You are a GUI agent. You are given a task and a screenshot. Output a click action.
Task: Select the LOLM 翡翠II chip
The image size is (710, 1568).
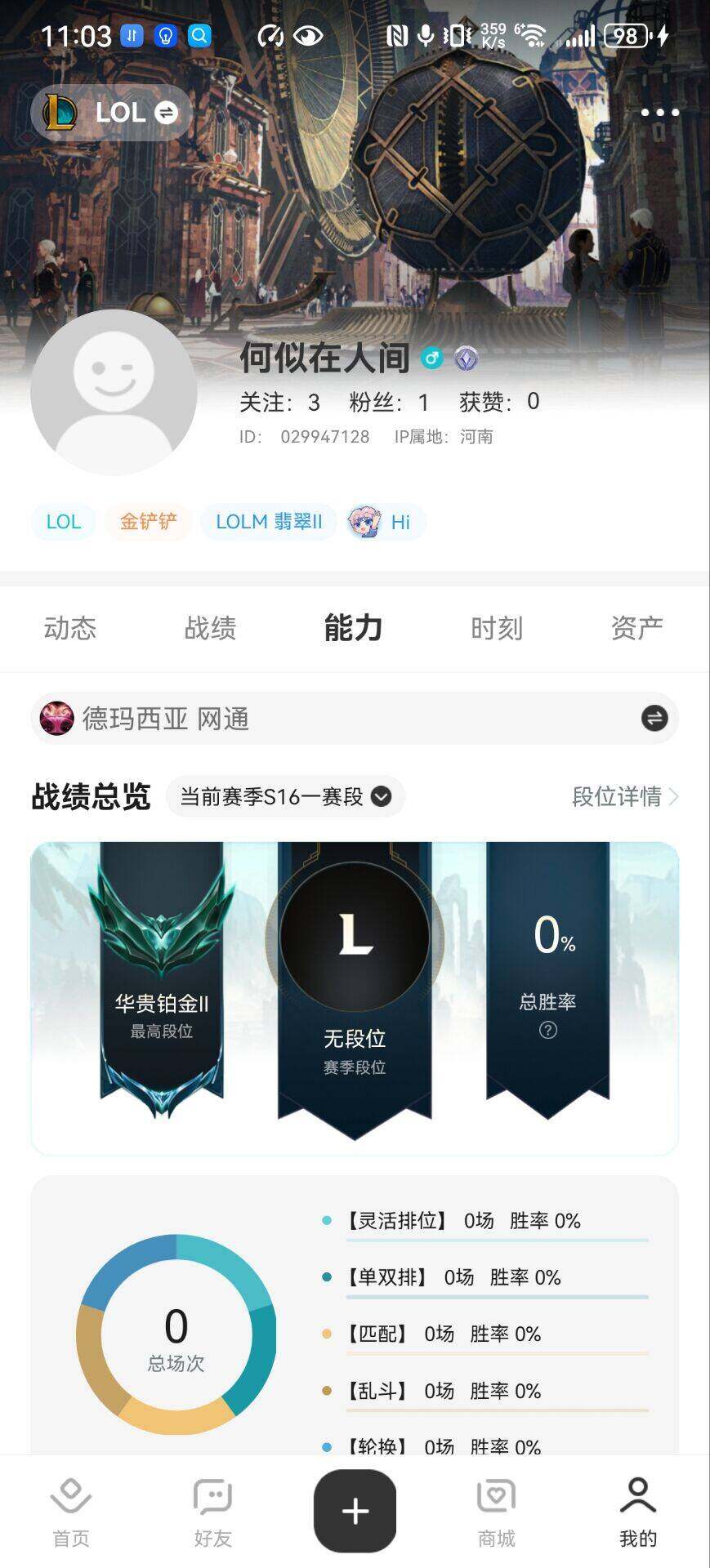269,522
